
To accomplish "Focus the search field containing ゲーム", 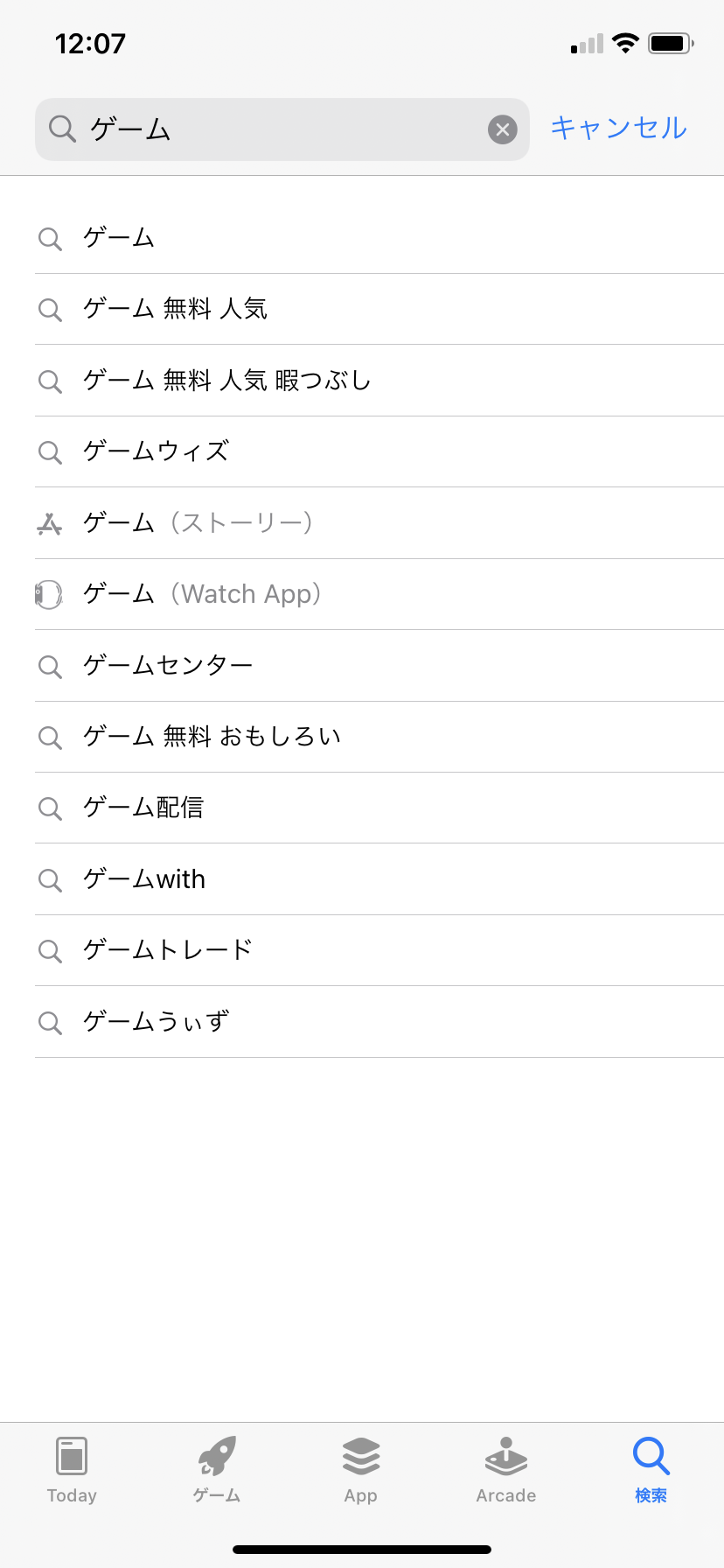I will click(282, 129).
